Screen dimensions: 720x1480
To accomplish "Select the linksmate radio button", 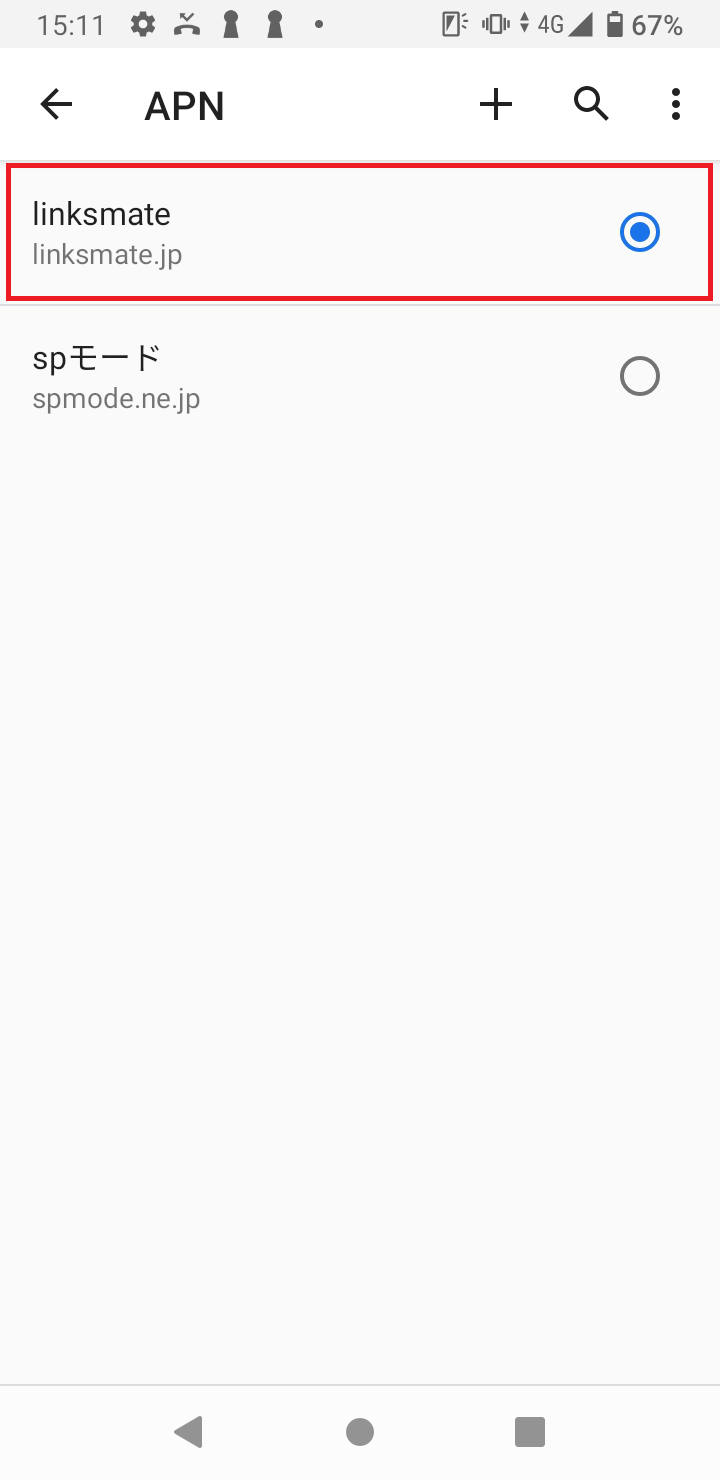I will pyautogui.click(x=640, y=233).
